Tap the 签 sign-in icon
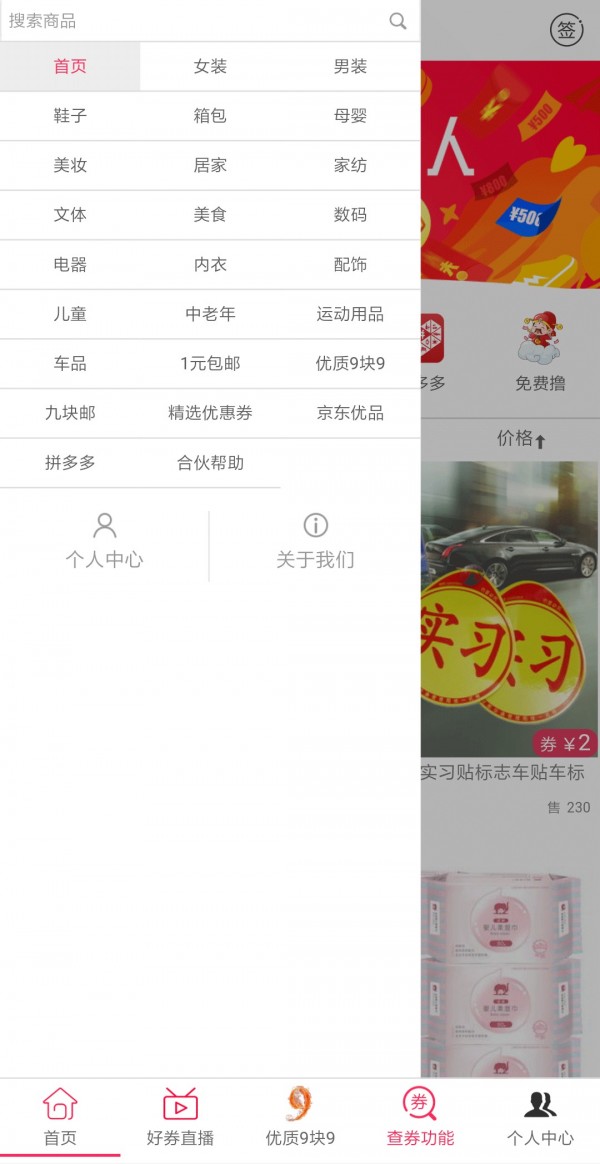 pyautogui.click(x=567, y=31)
